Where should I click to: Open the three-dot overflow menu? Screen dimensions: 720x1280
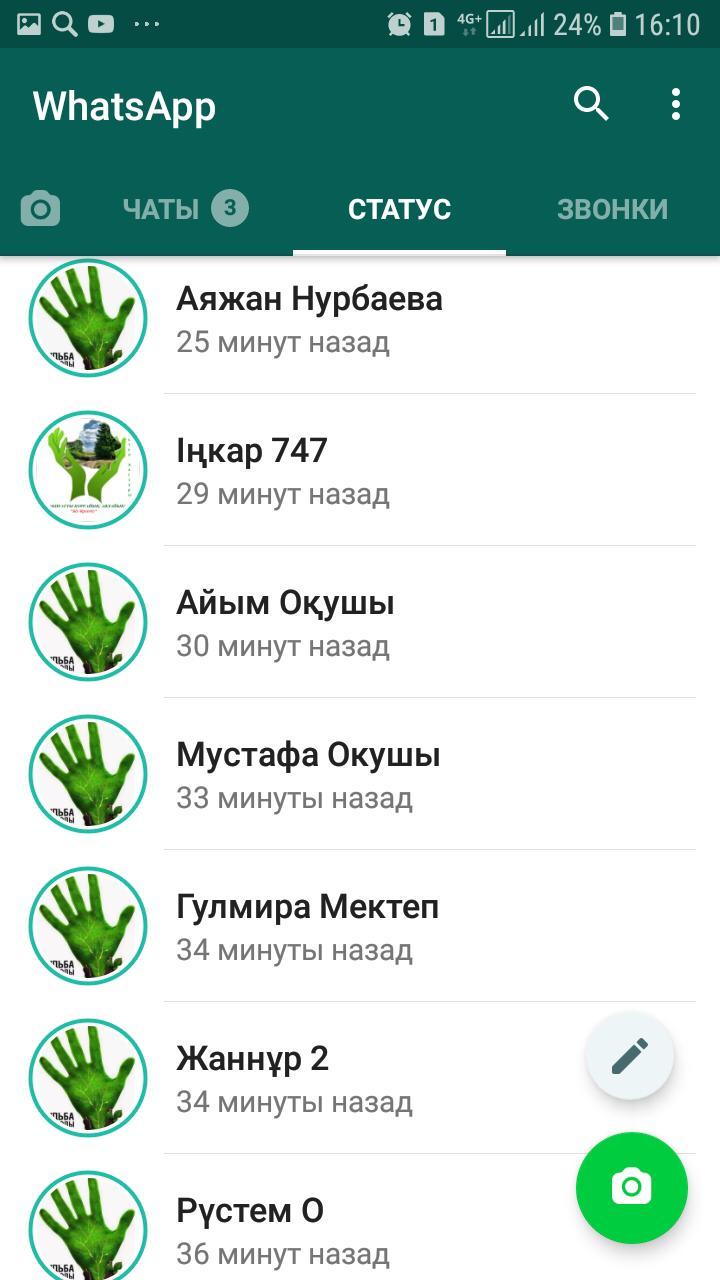pyautogui.click(x=676, y=104)
